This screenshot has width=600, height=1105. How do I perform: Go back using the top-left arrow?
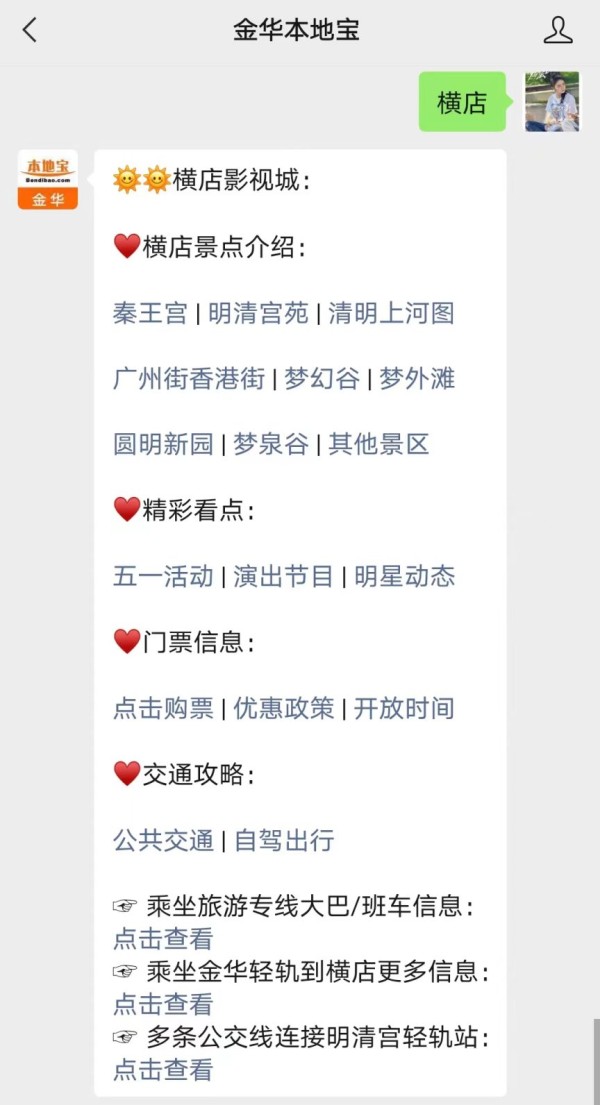29,30
